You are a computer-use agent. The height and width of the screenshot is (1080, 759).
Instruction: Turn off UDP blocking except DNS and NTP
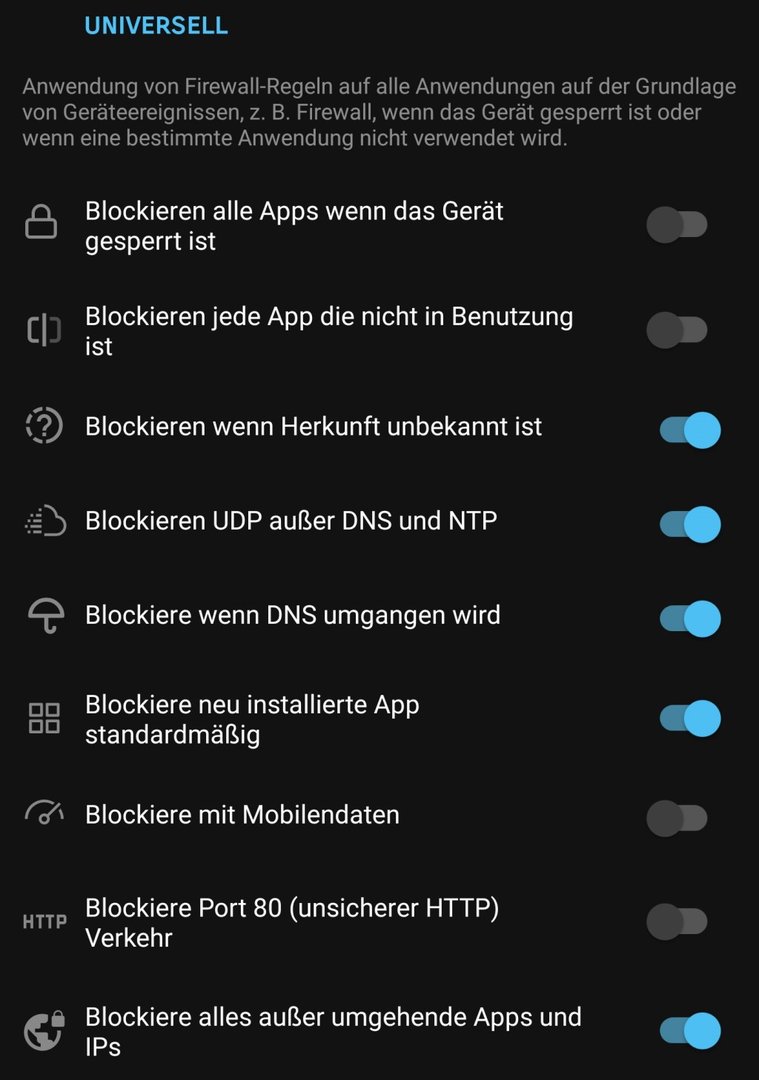pyautogui.click(x=690, y=523)
